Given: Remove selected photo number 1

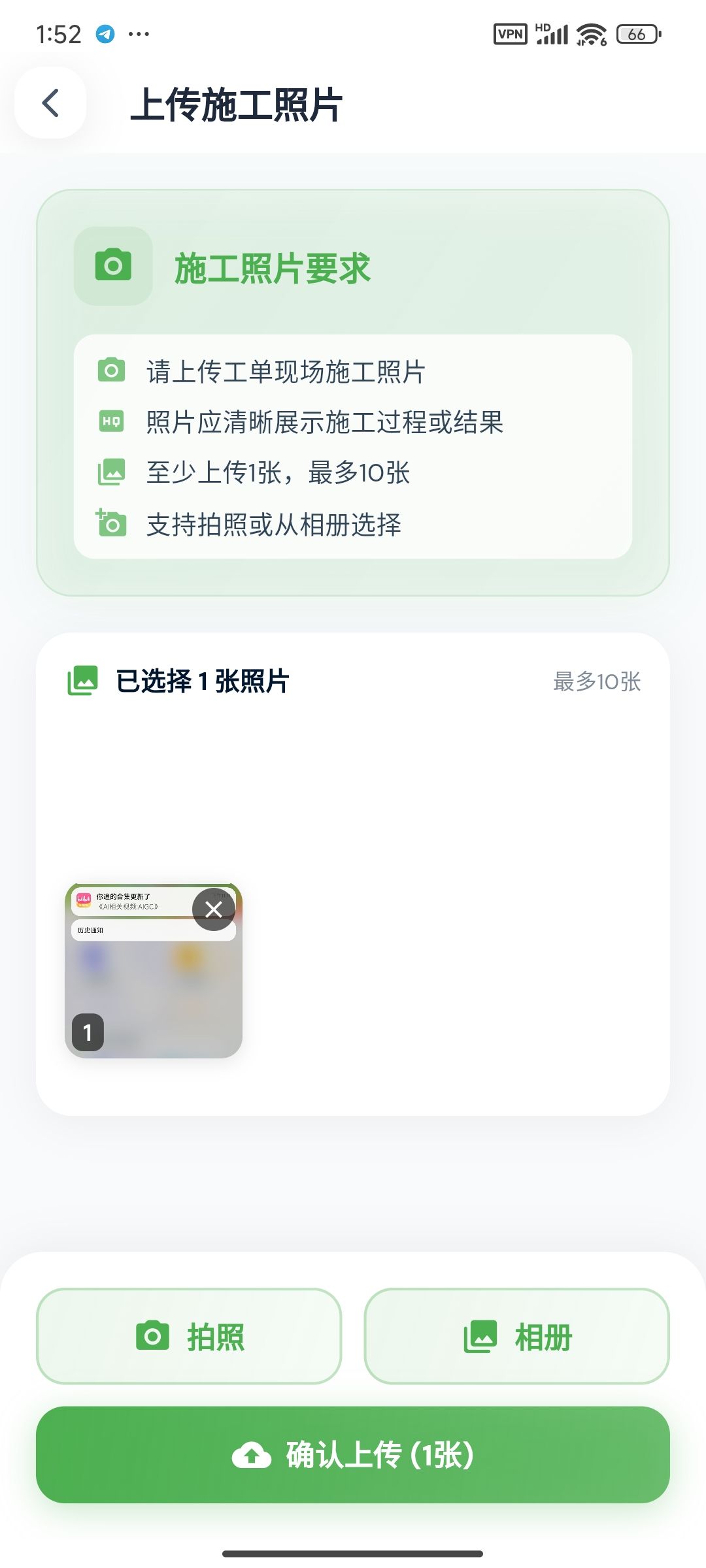Looking at the screenshot, I should pos(213,909).
